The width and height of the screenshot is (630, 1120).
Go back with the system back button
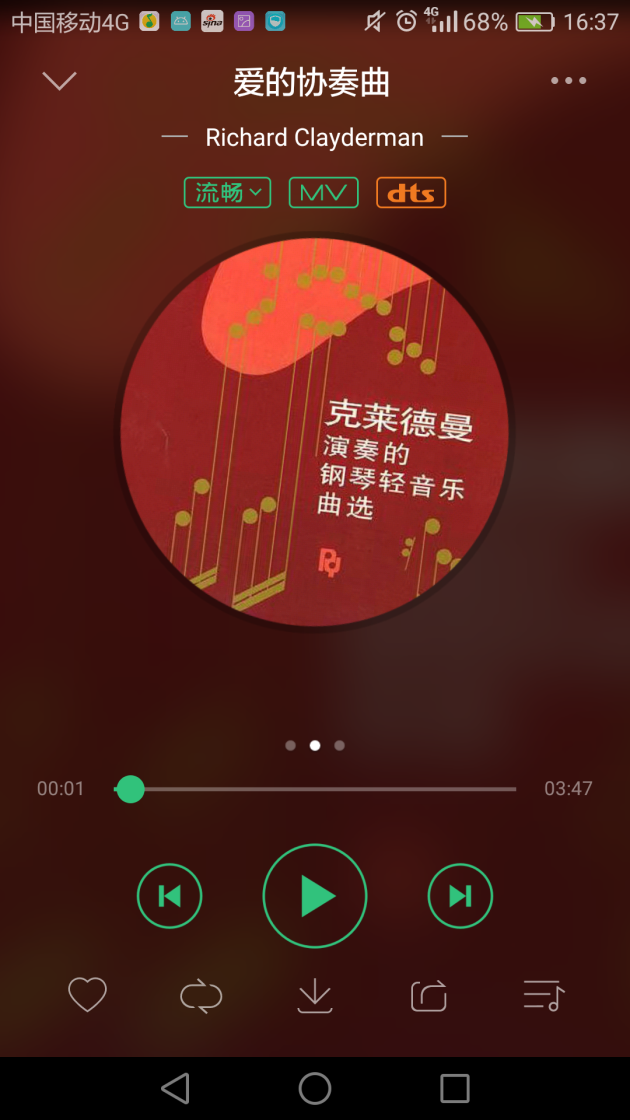pos(175,1088)
